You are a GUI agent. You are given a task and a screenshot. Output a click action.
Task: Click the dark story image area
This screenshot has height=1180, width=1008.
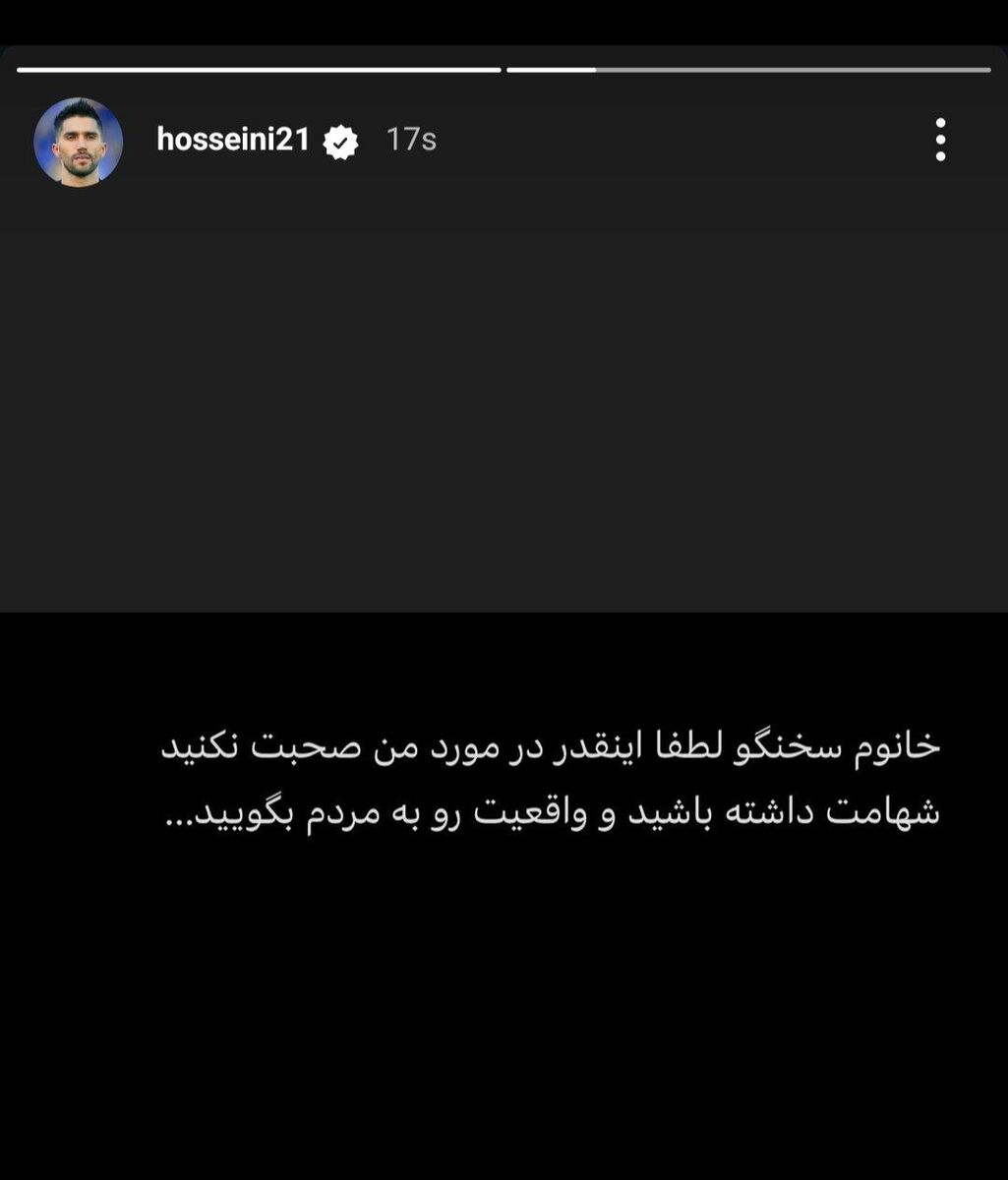tap(504, 393)
